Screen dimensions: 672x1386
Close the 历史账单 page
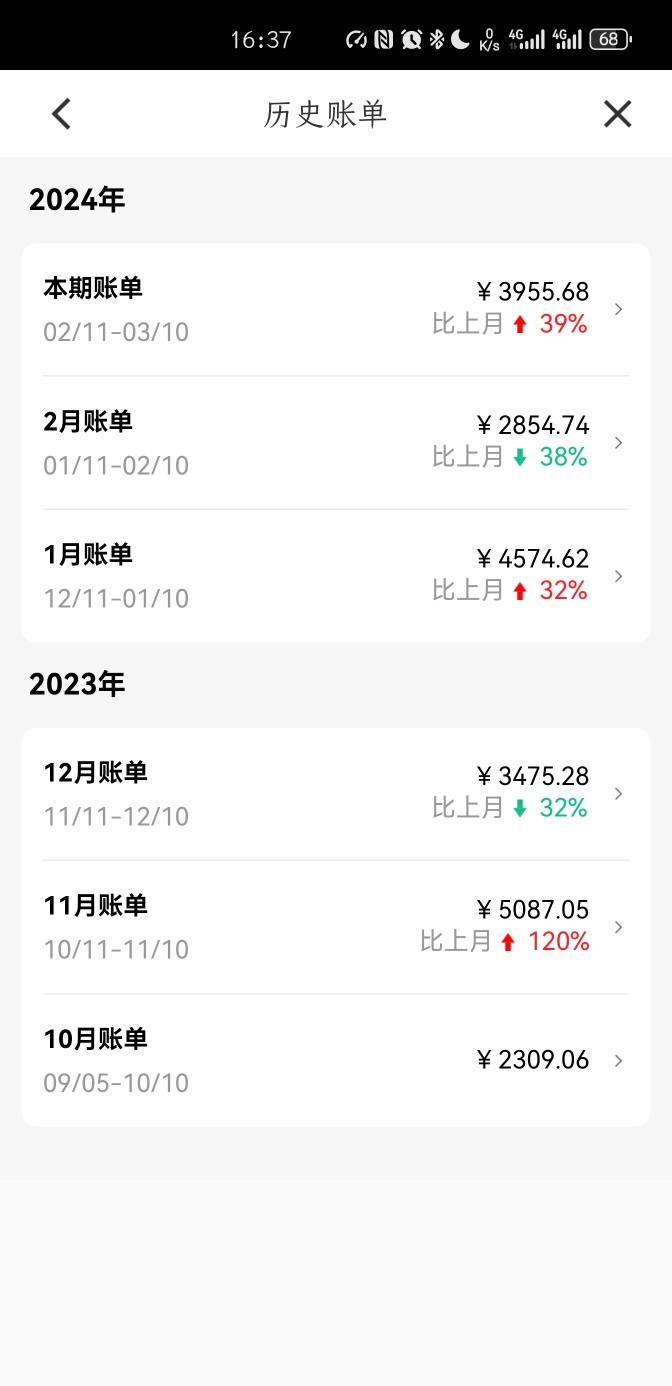tap(617, 114)
